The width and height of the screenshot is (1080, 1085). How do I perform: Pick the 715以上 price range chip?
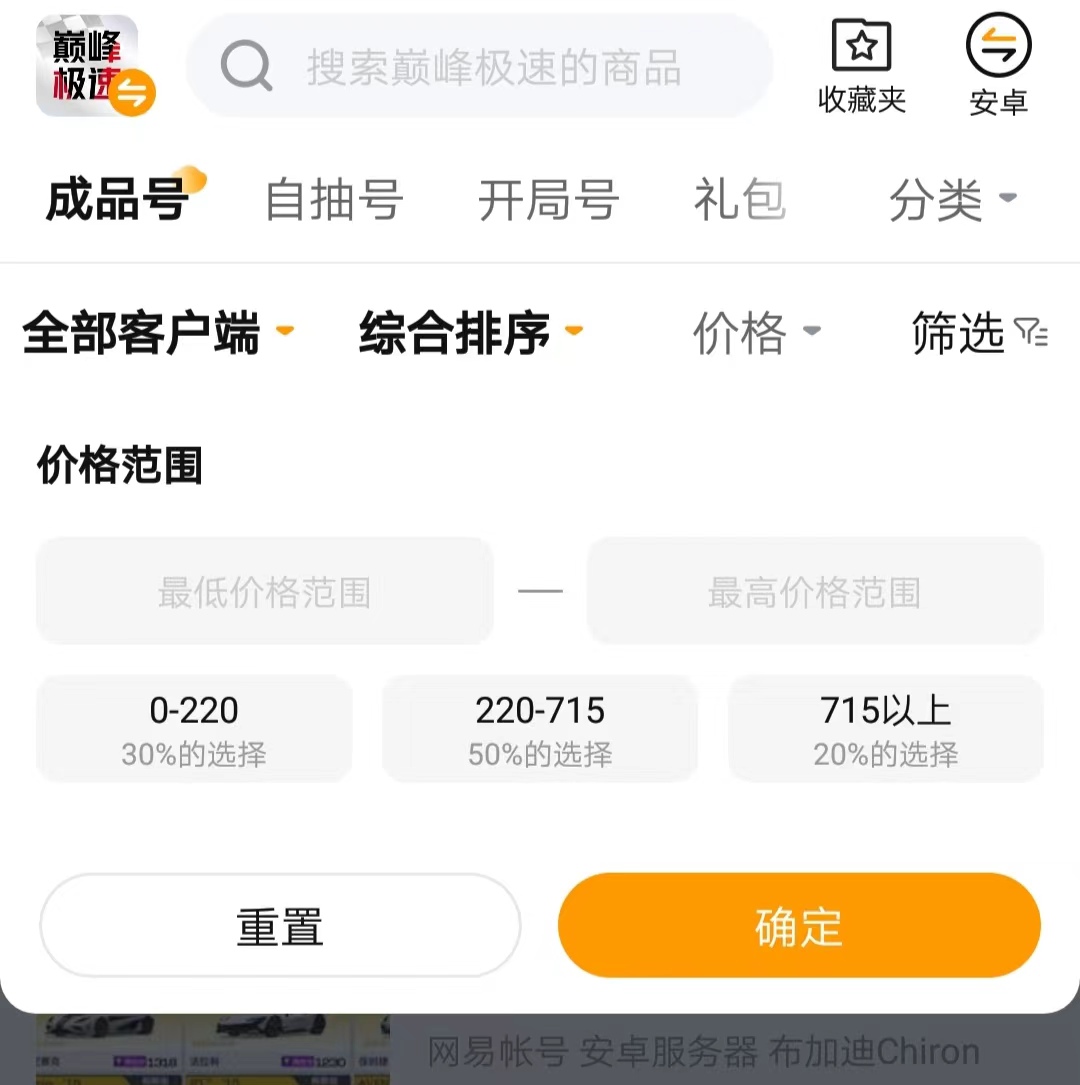coord(886,728)
